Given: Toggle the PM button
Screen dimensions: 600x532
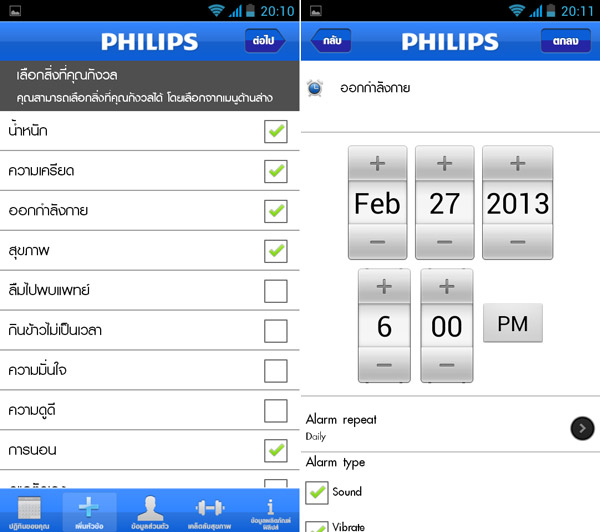Looking at the screenshot, I should (x=512, y=324).
